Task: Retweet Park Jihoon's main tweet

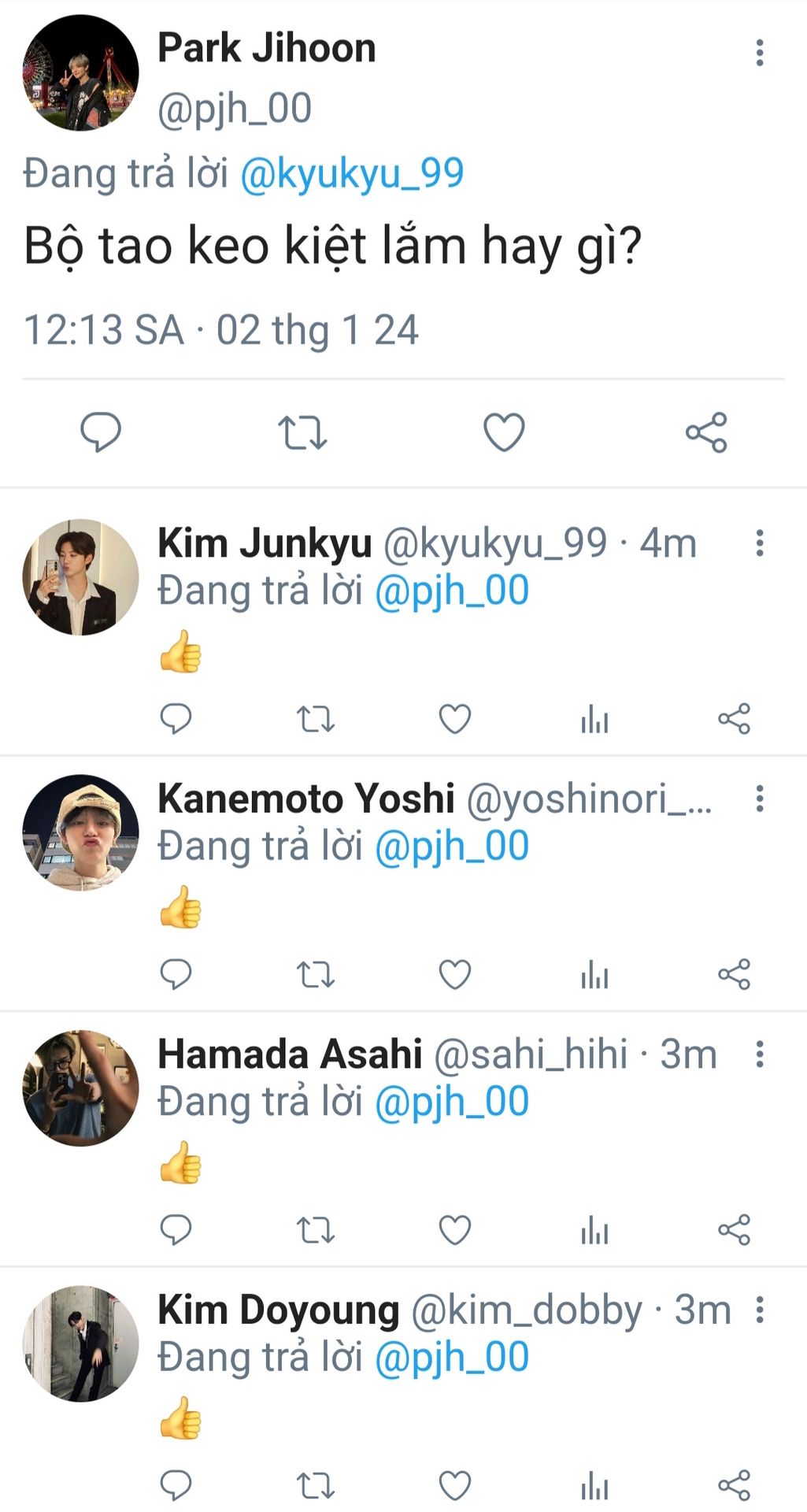Action: [x=302, y=432]
